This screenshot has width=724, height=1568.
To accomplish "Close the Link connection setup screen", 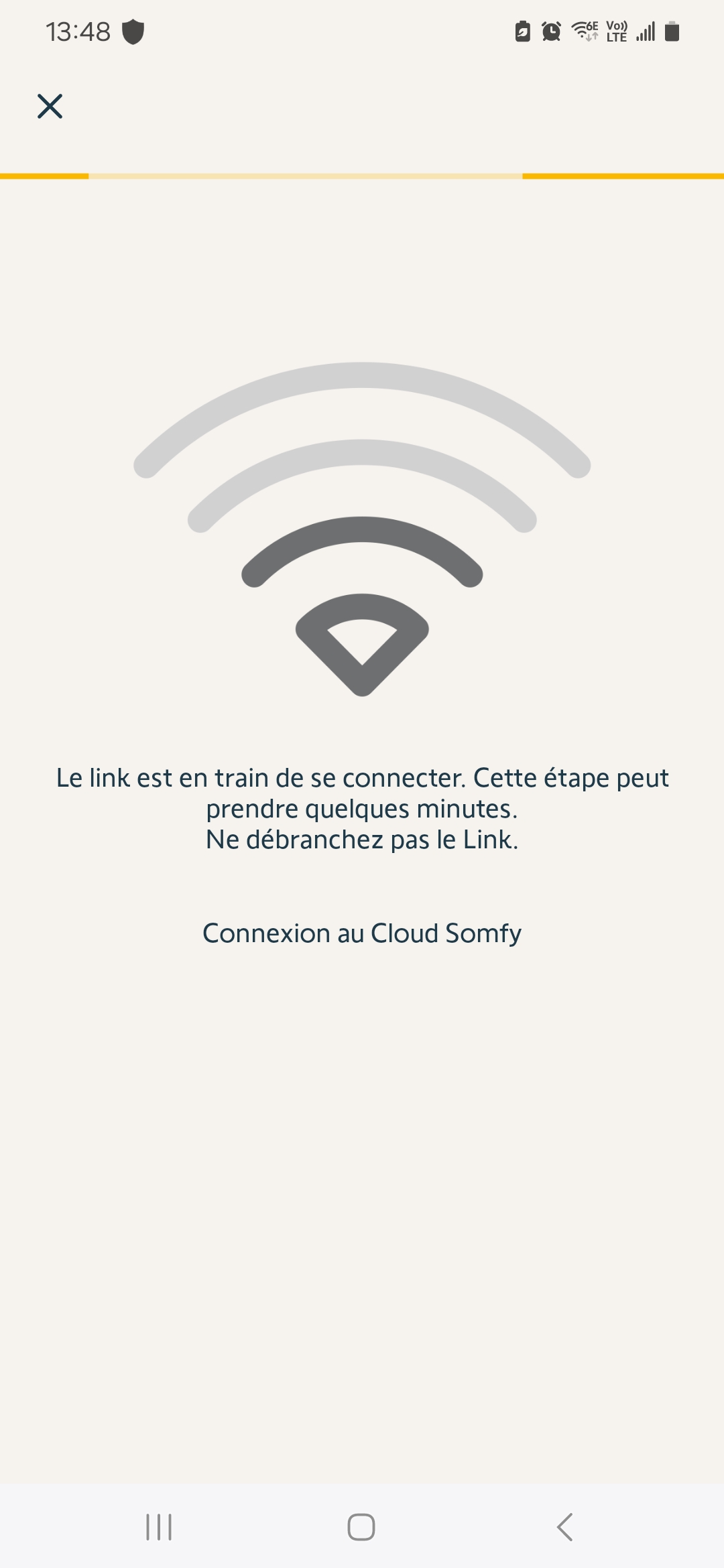I will [x=50, y=107].
